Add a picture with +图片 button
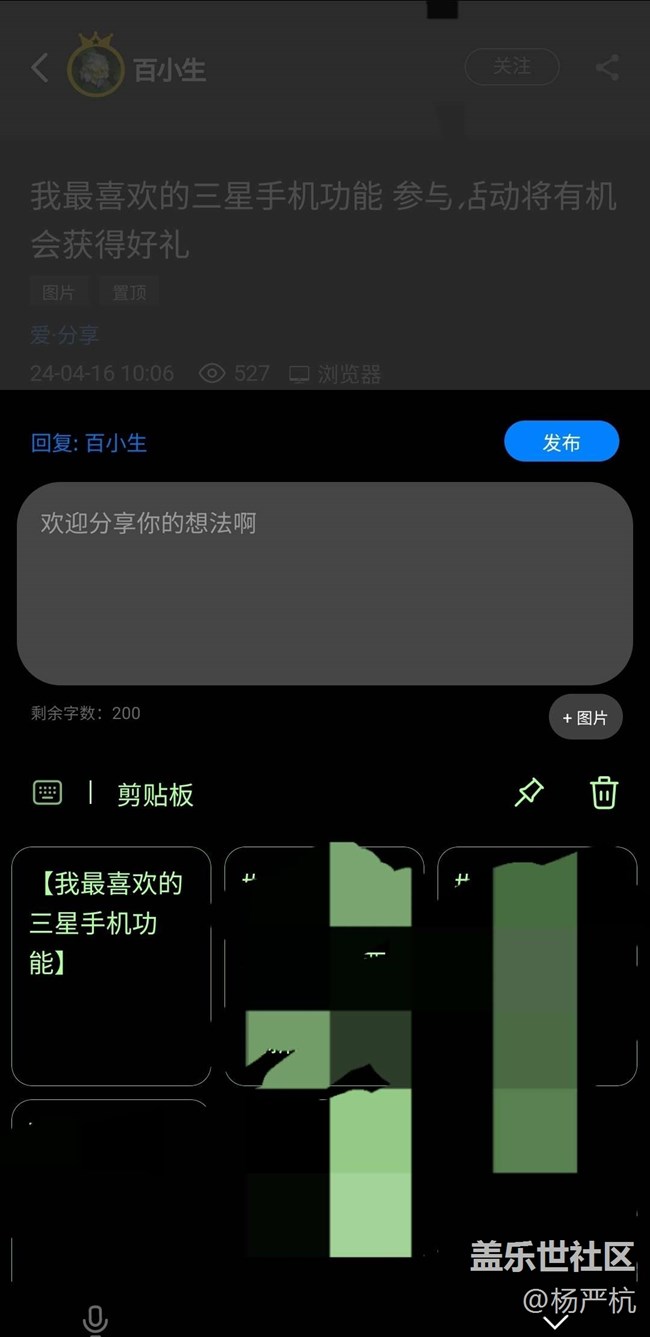The height and width of the screenshot is (1337, 650). [586, 717]
